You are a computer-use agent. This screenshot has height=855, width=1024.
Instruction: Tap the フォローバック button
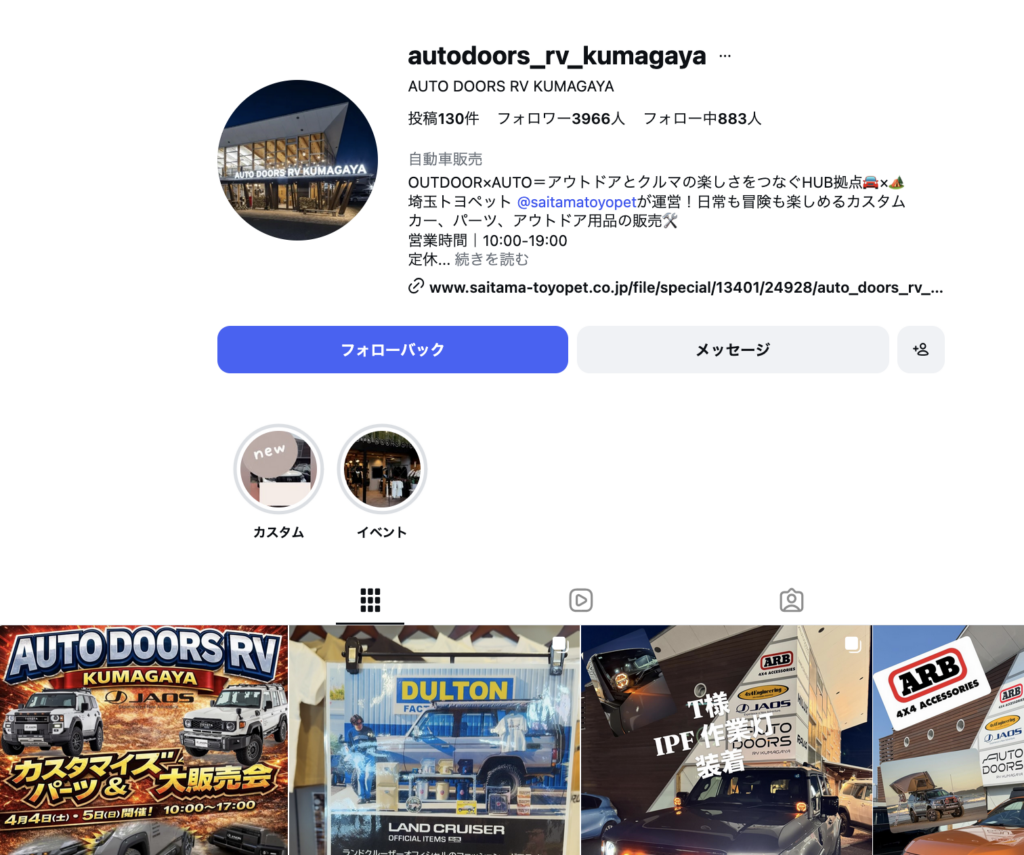point(392,349)
